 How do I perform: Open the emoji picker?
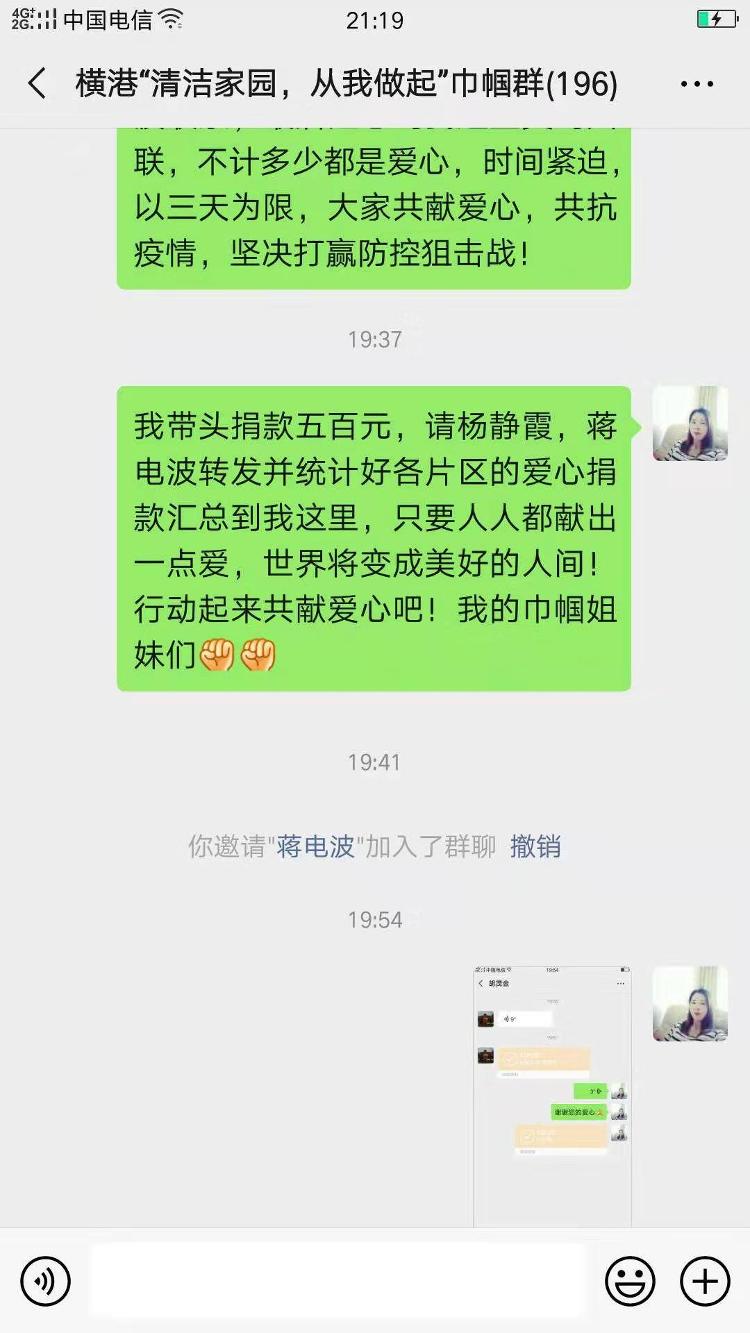630,1281
